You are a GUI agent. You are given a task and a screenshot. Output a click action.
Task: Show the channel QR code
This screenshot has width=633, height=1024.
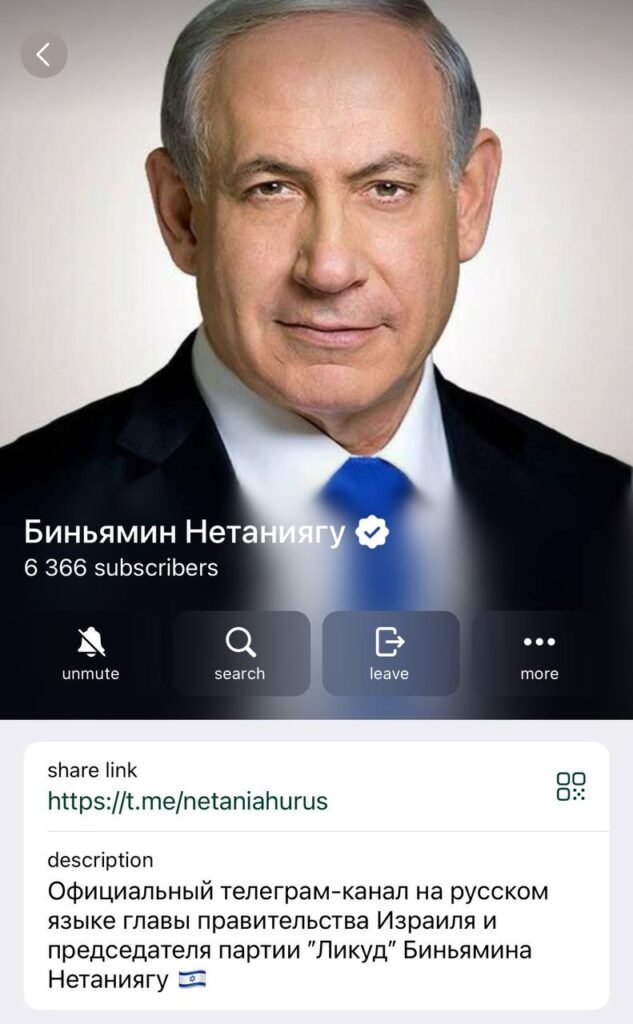coord(571,786)
